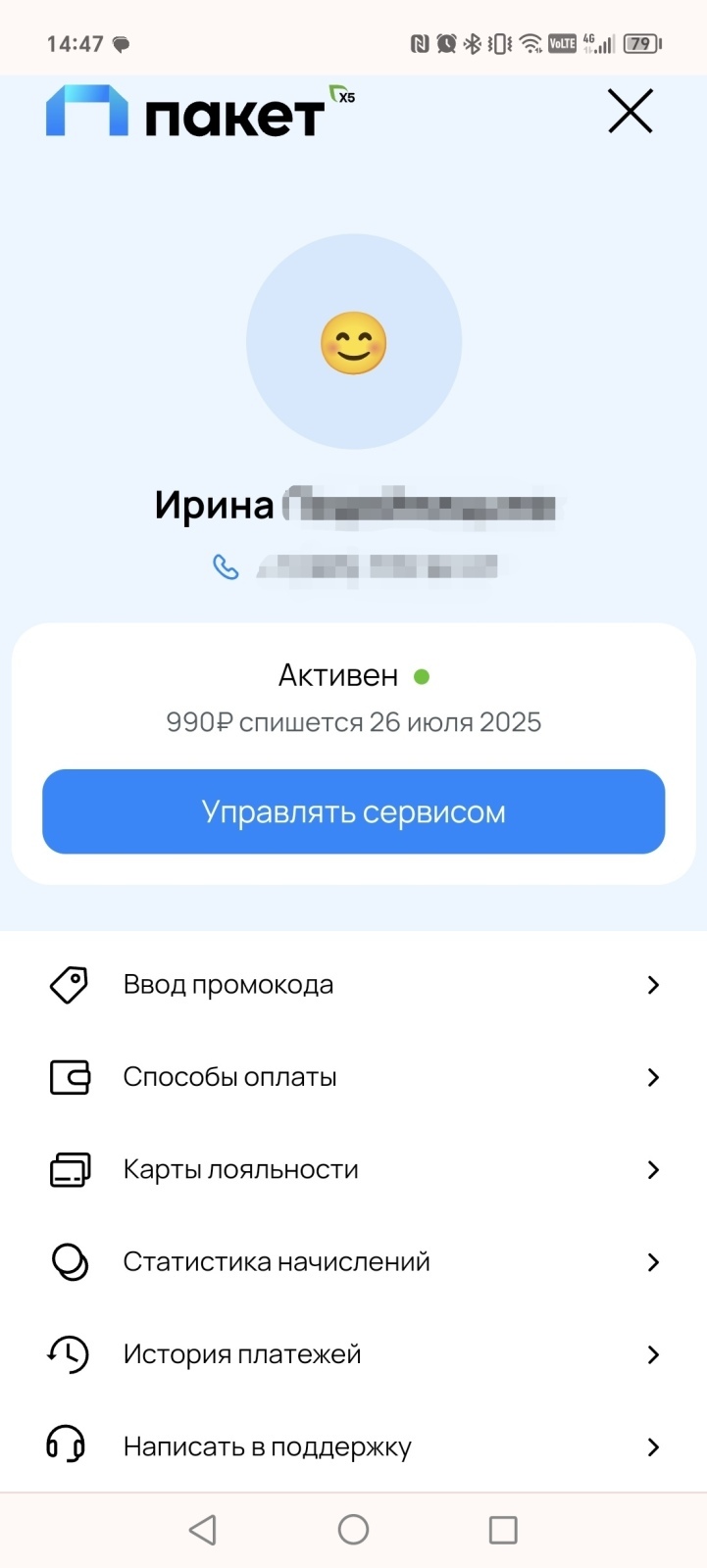Go to Способы оплаты
The height and width of the screenshot is (1568, 707).
353,1077
